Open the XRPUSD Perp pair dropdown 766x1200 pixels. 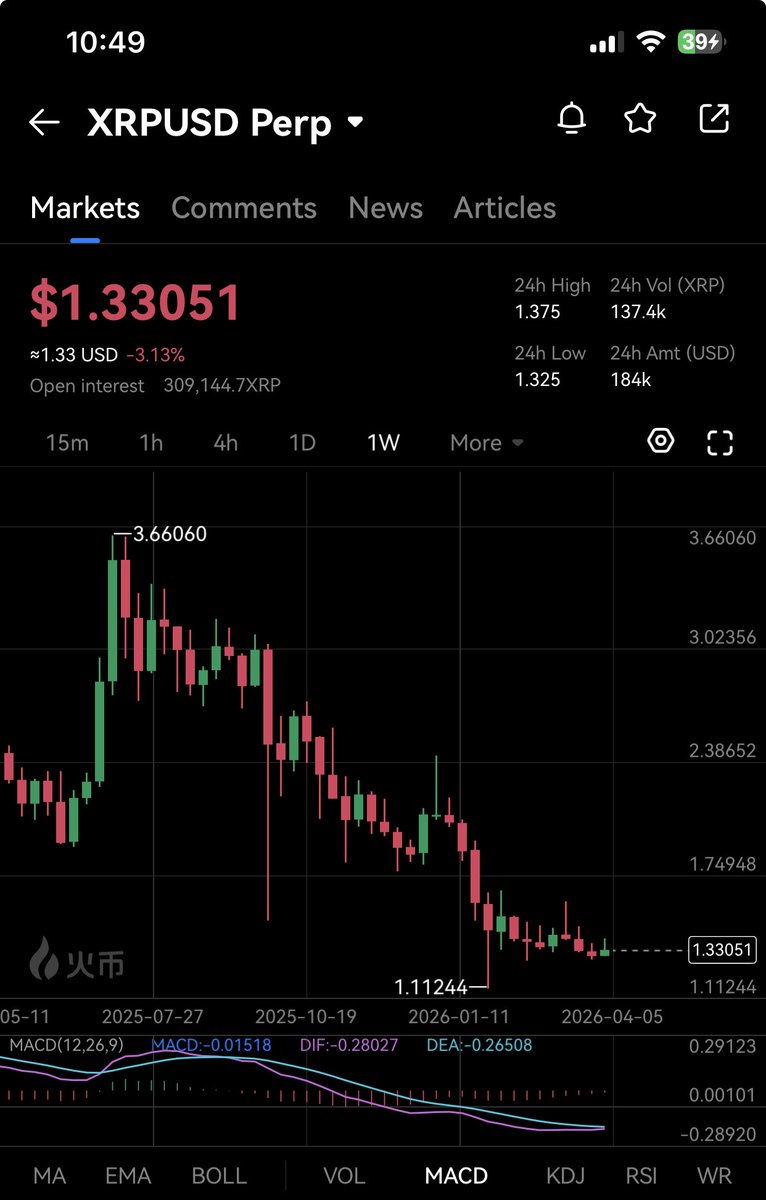(x=355, y=123)
